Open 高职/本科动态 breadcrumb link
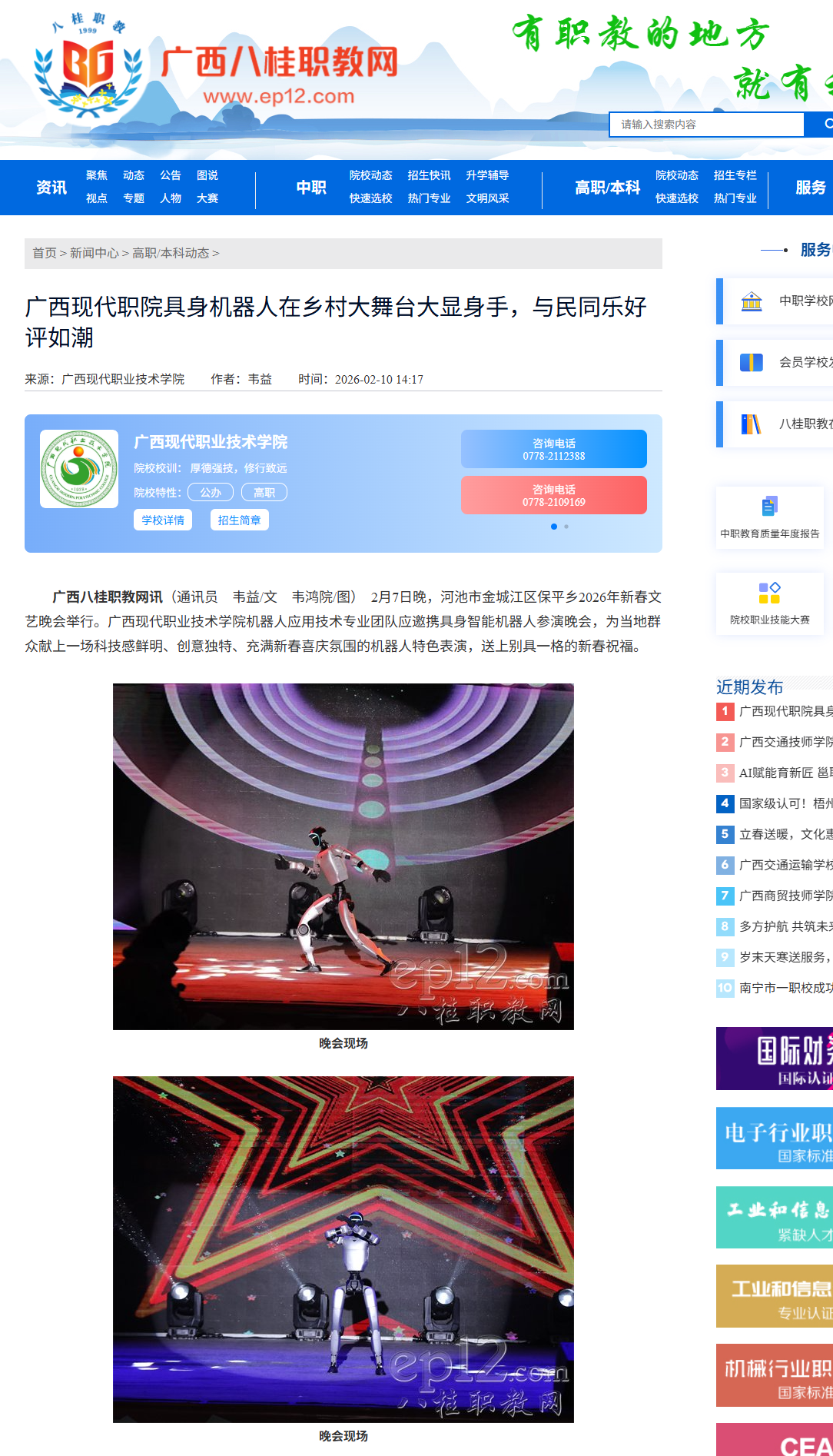This screenshot has width=833, height=1456. tap(171, 253)
